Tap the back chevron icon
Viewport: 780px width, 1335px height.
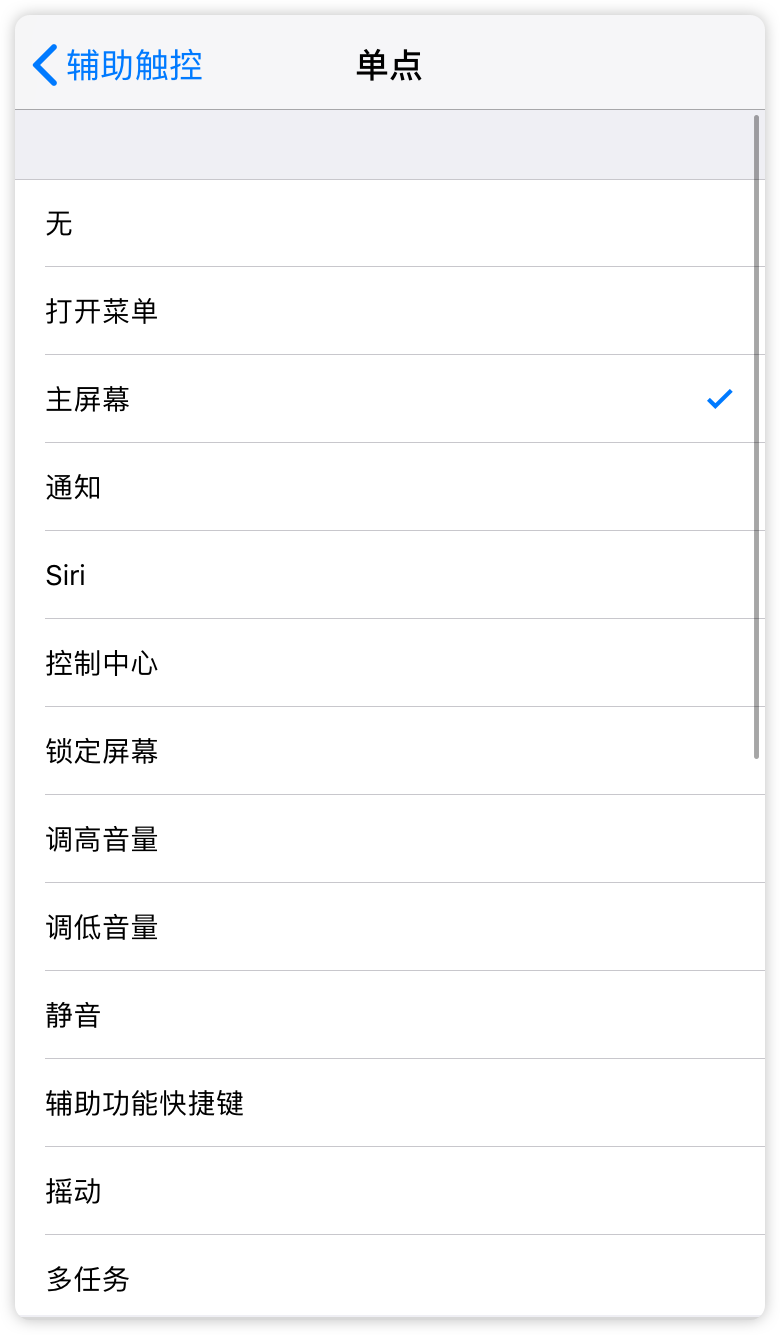42,64
